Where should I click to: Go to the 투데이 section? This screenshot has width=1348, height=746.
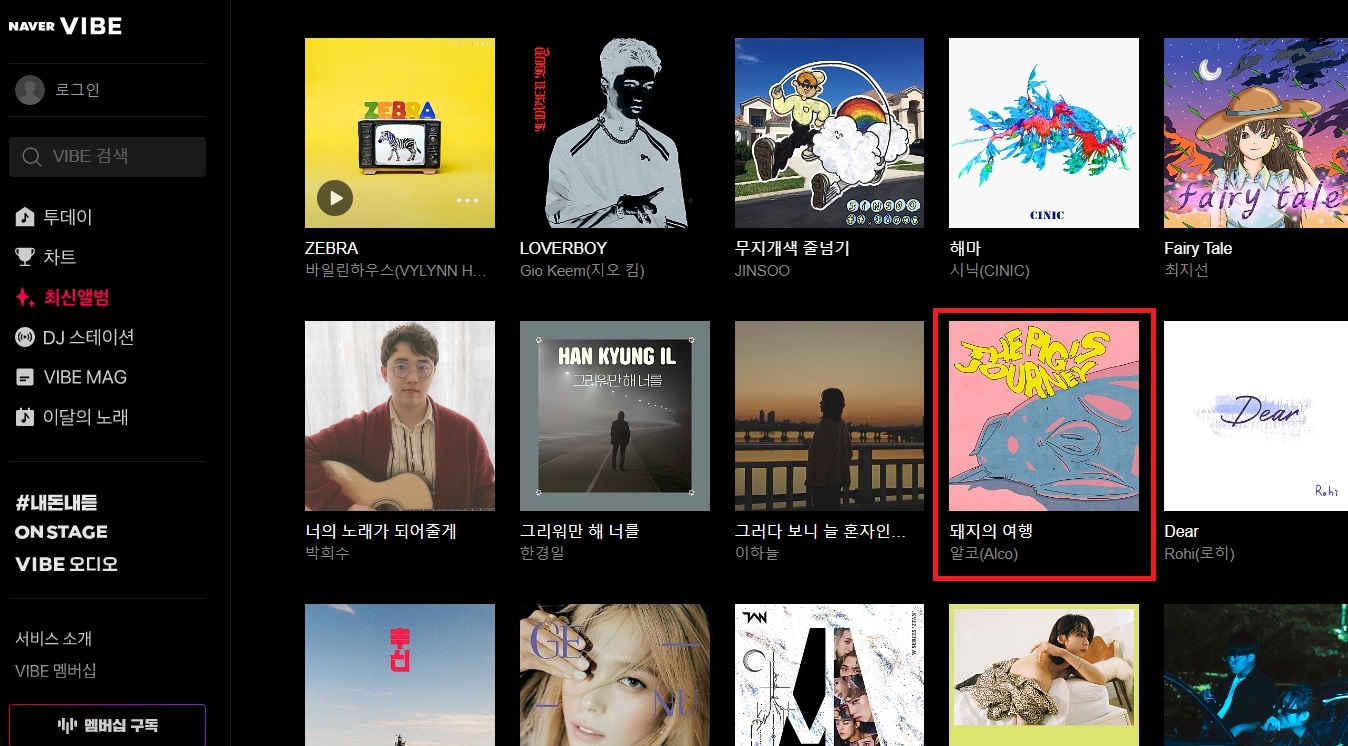click(x=67, y=217)
